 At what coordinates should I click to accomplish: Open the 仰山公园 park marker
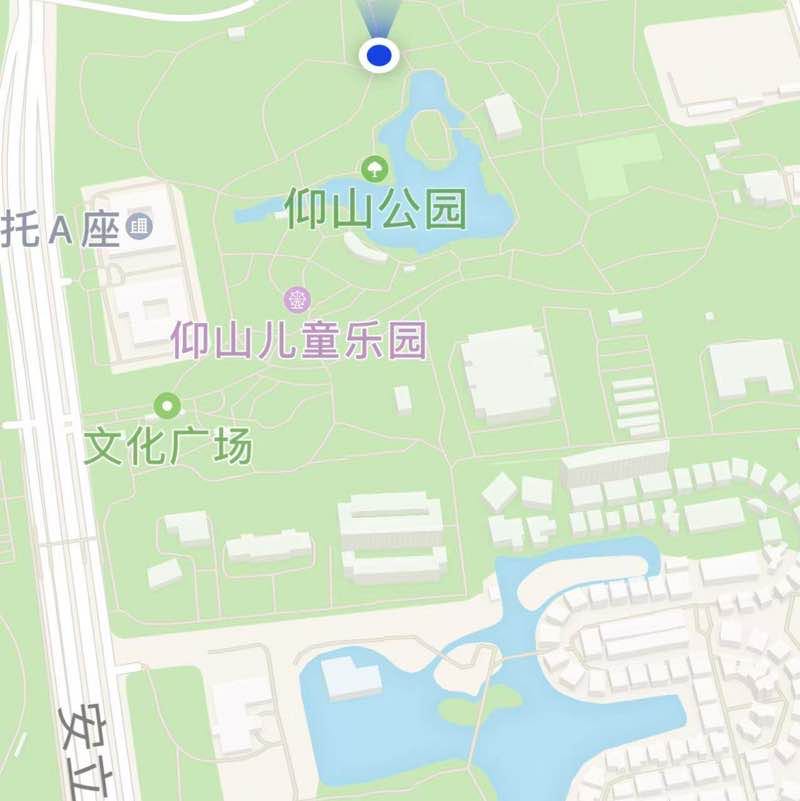point(375,168)
